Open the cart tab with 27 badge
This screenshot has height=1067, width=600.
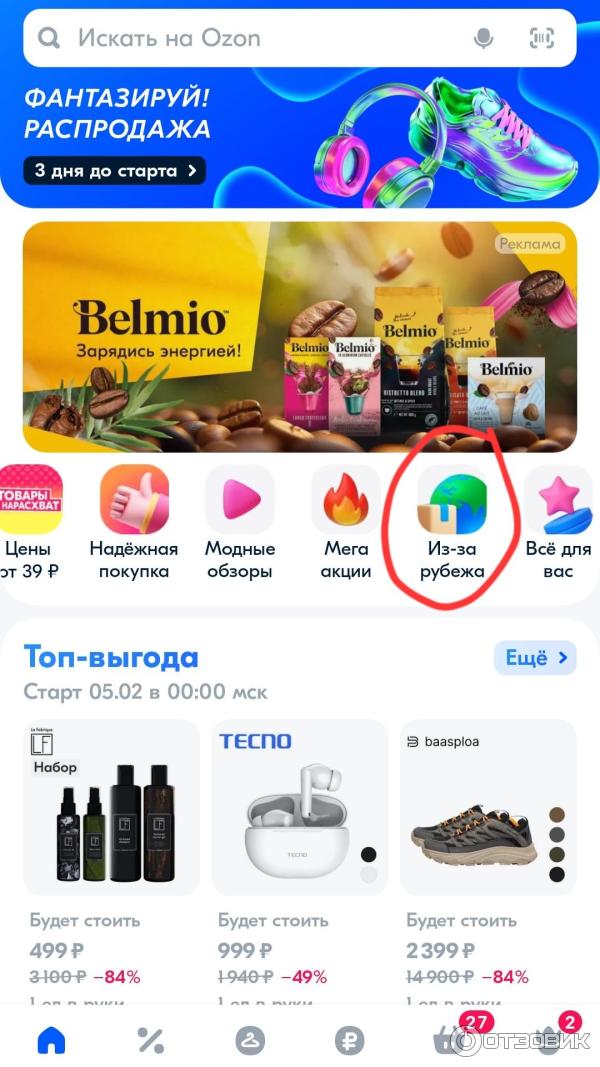coord(448,1040)
